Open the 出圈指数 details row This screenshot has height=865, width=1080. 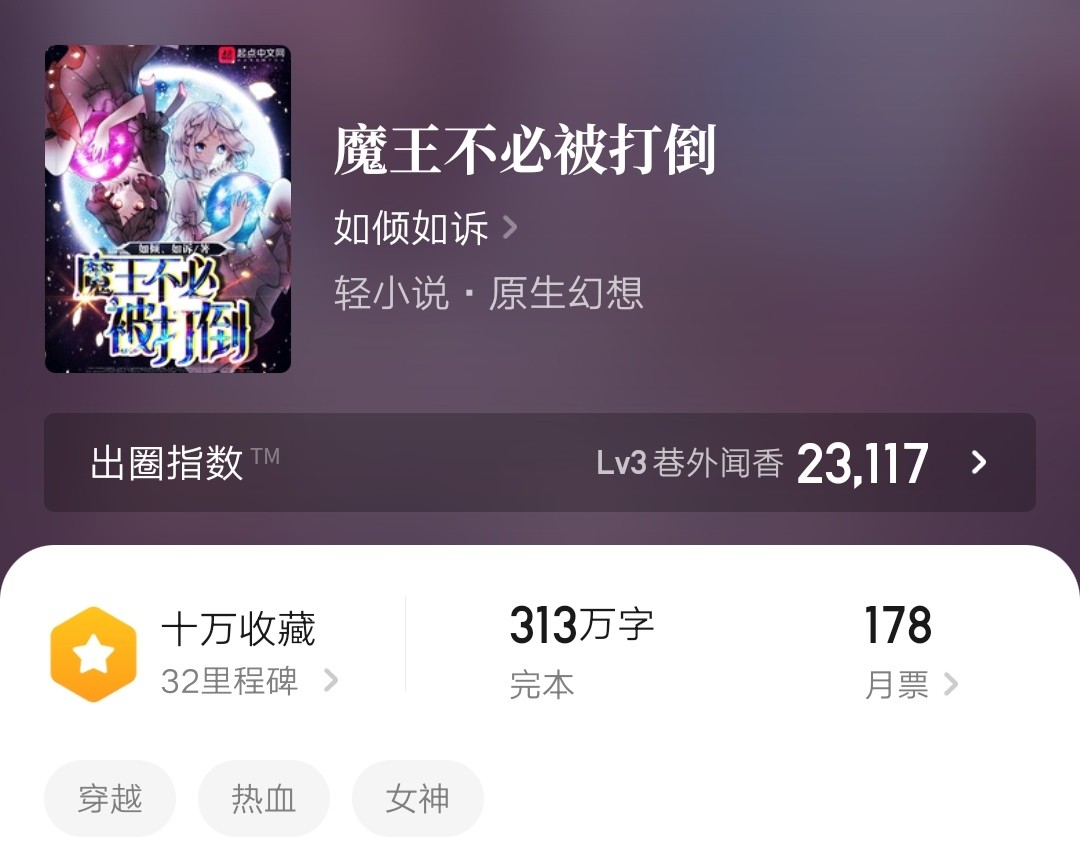pos(539,463)
